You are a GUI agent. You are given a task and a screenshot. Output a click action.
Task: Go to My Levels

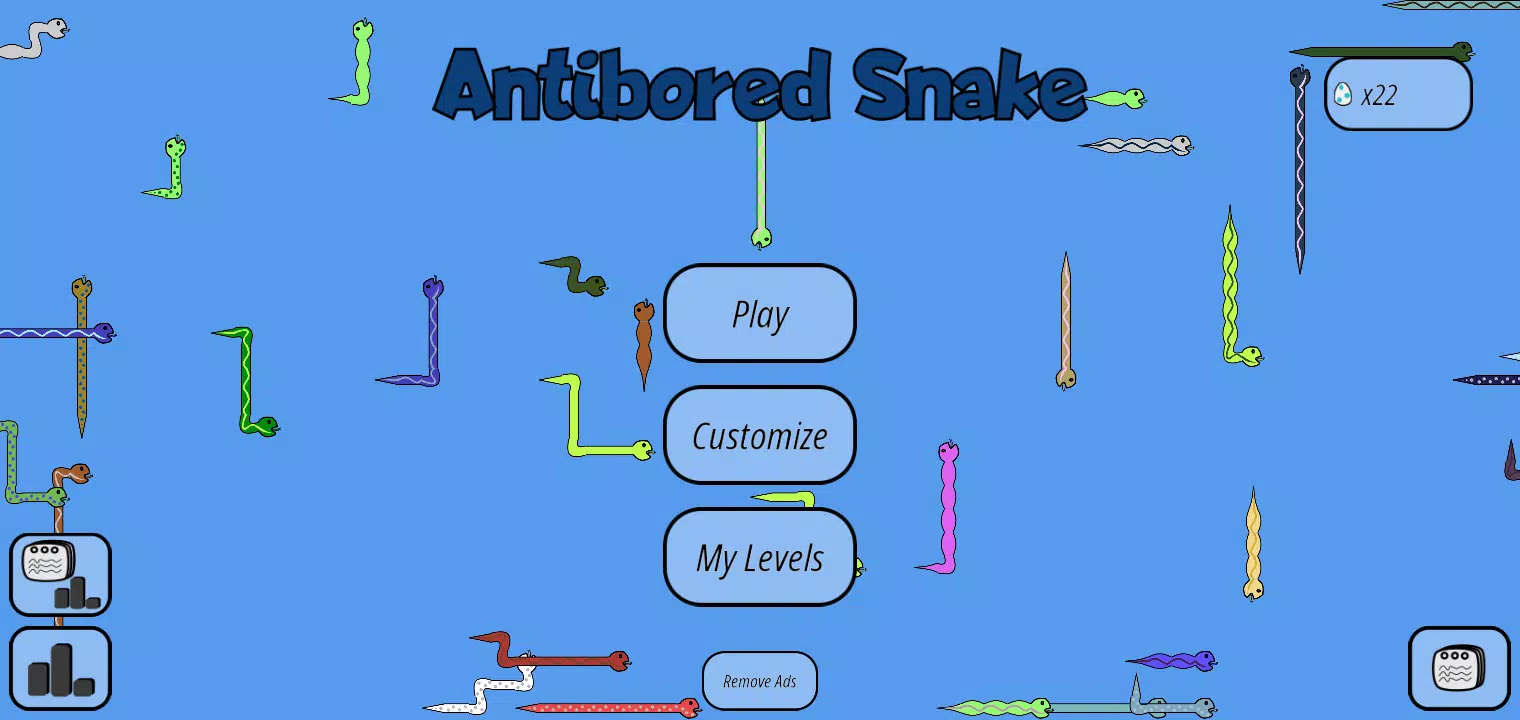coord(760,558)
